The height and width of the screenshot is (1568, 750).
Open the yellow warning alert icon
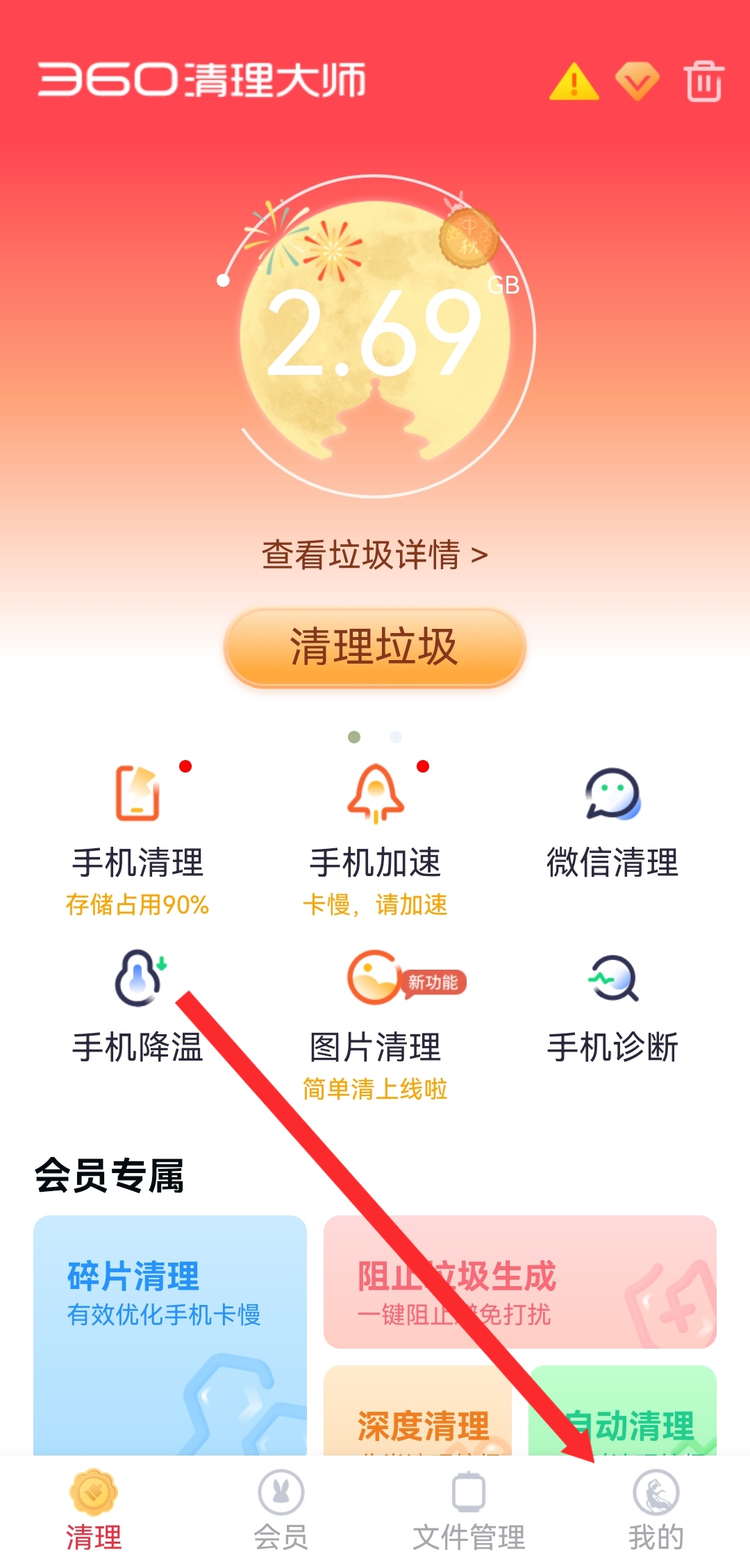(574, 82)
